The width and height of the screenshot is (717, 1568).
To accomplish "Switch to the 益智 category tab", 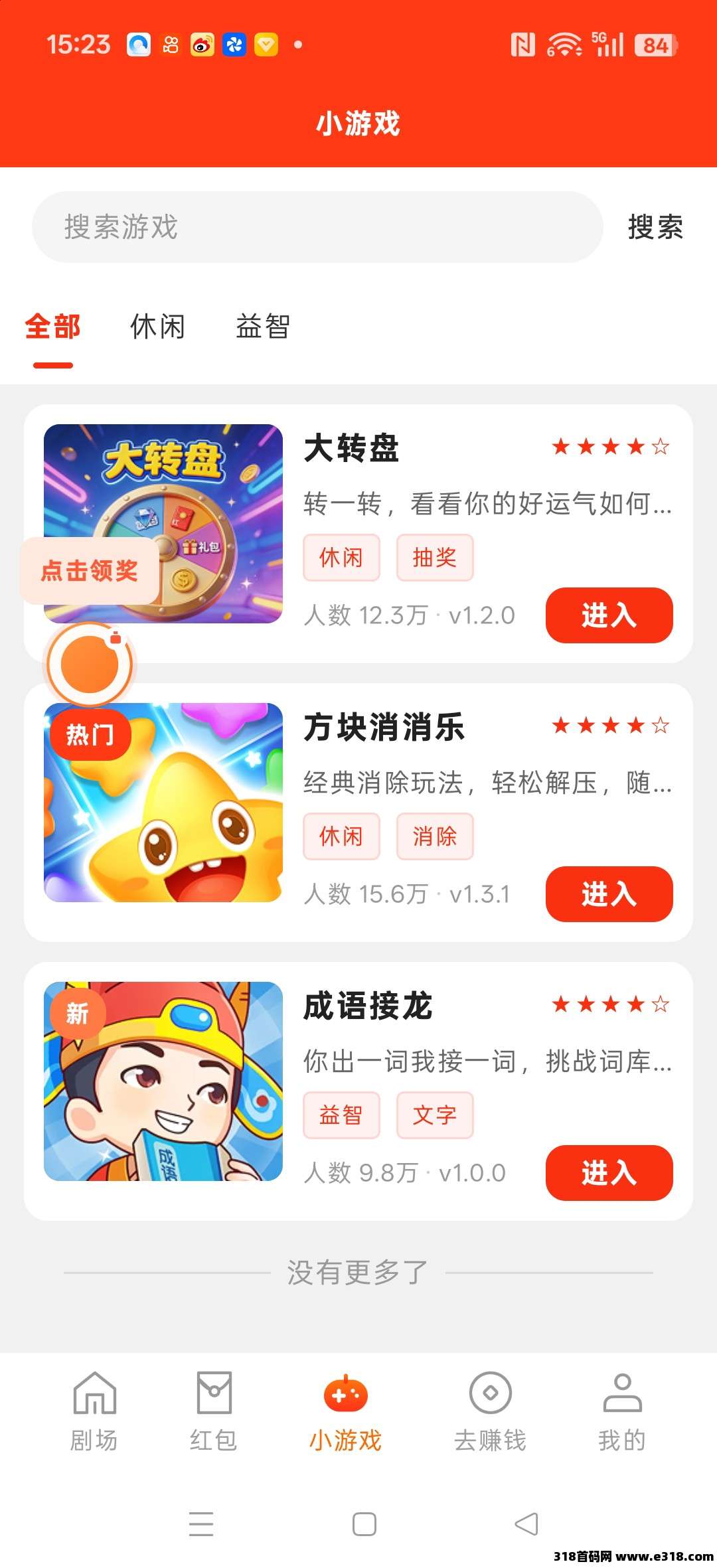I will (x=263, y=327).
